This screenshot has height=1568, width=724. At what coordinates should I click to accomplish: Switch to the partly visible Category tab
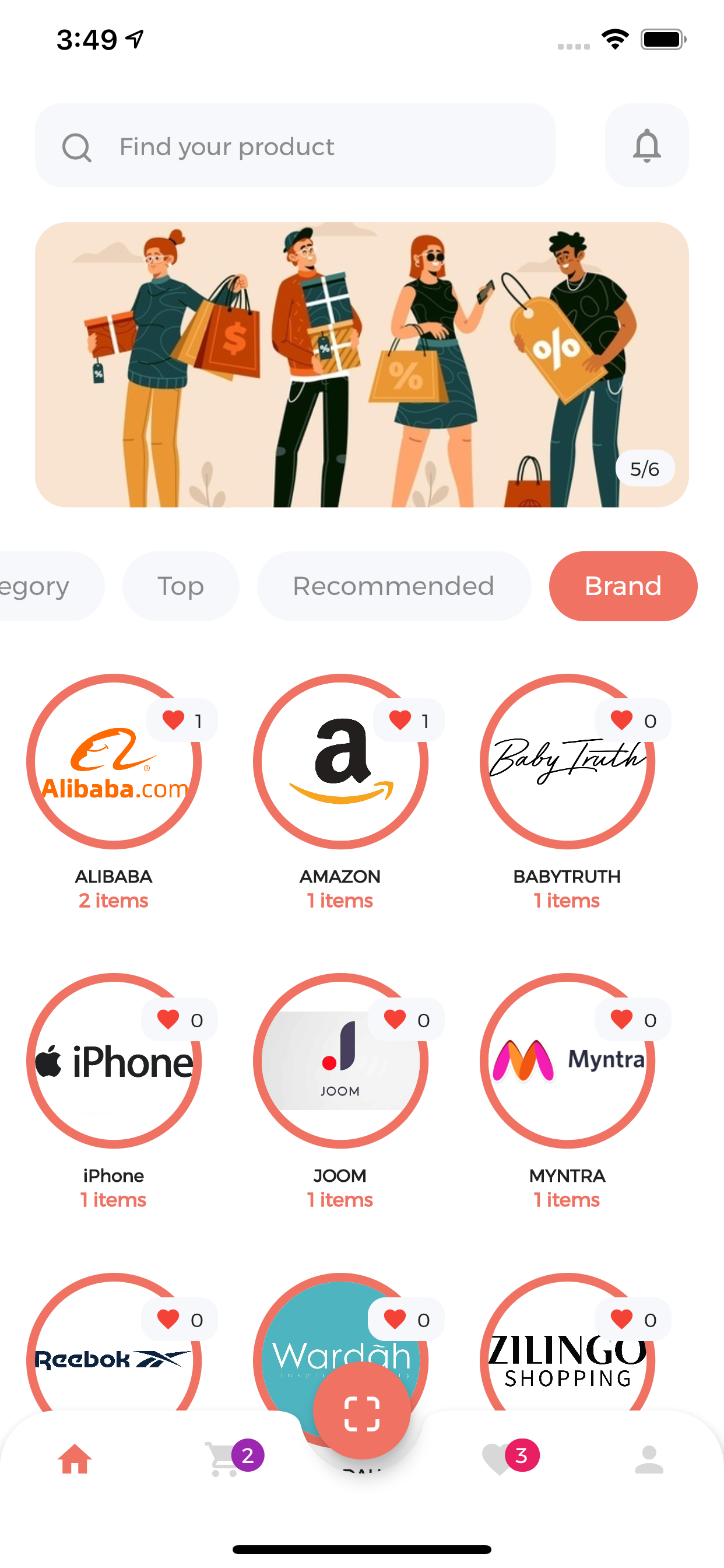point(48,586)
